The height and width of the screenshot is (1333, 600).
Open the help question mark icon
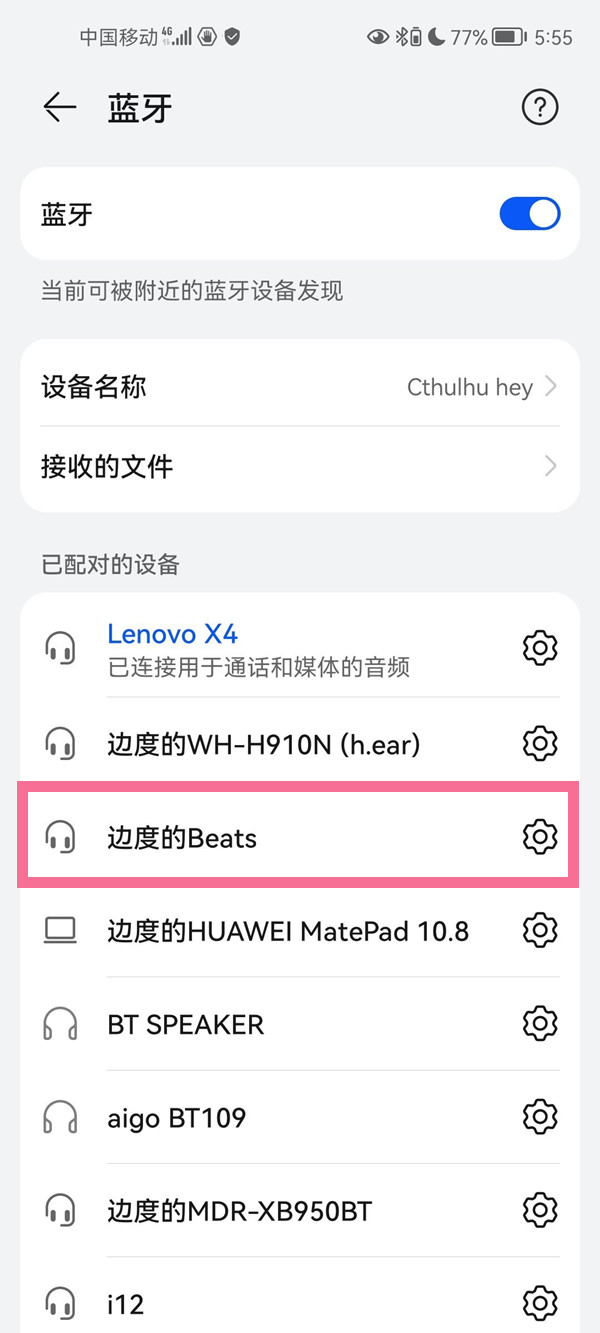click(540, 108)
